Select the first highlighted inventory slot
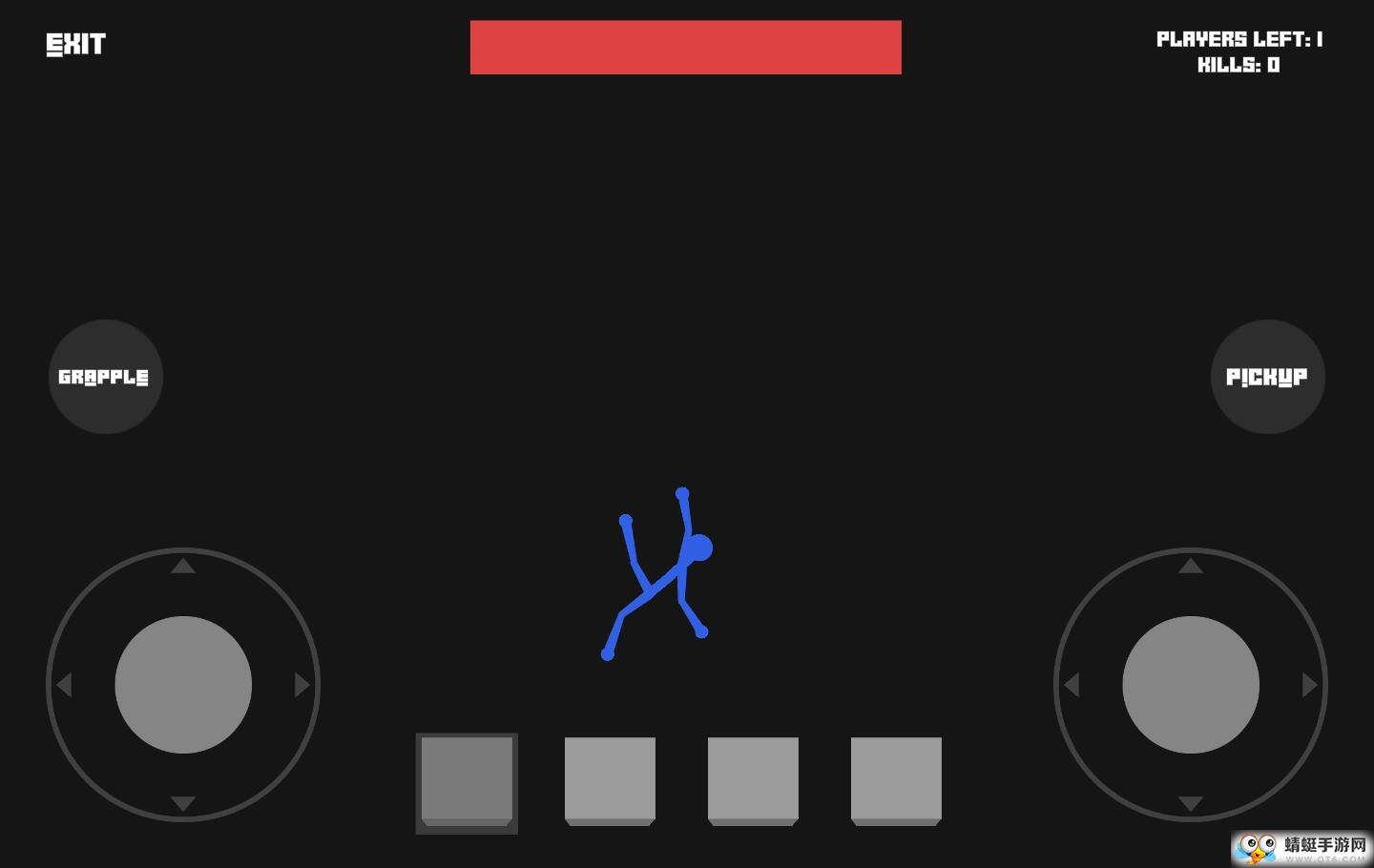 pos(467,782)
